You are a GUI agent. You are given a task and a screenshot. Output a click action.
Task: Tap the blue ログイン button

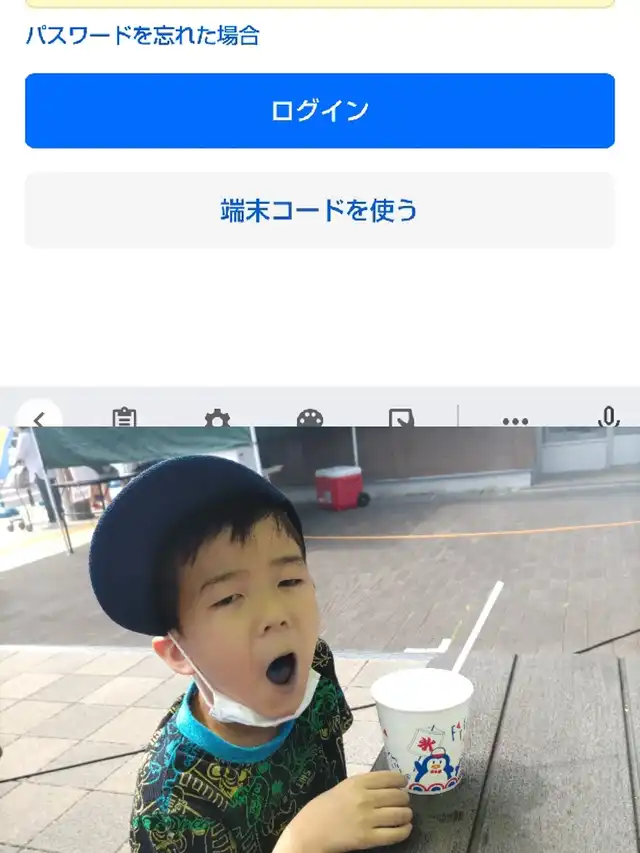coord(320,111)
